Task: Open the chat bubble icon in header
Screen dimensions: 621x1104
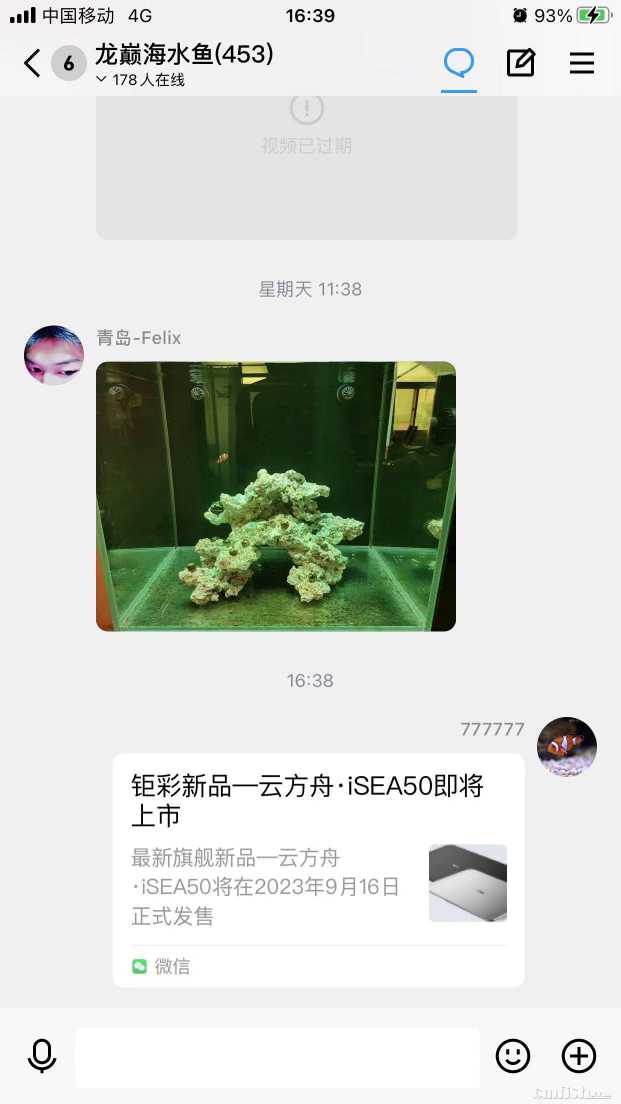Action: 459,64
